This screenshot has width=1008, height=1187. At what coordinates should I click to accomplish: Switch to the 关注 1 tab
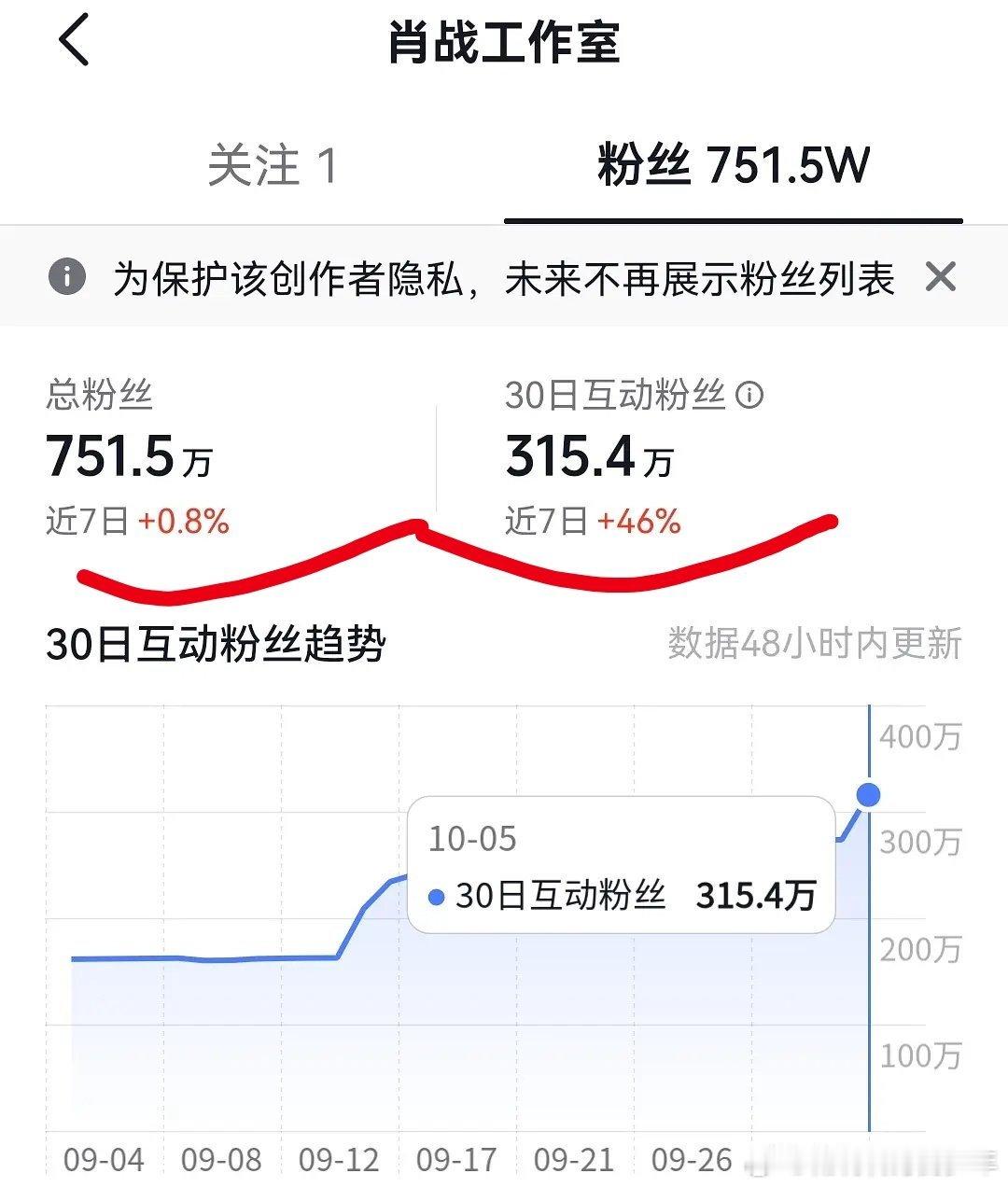pos(272,165)
